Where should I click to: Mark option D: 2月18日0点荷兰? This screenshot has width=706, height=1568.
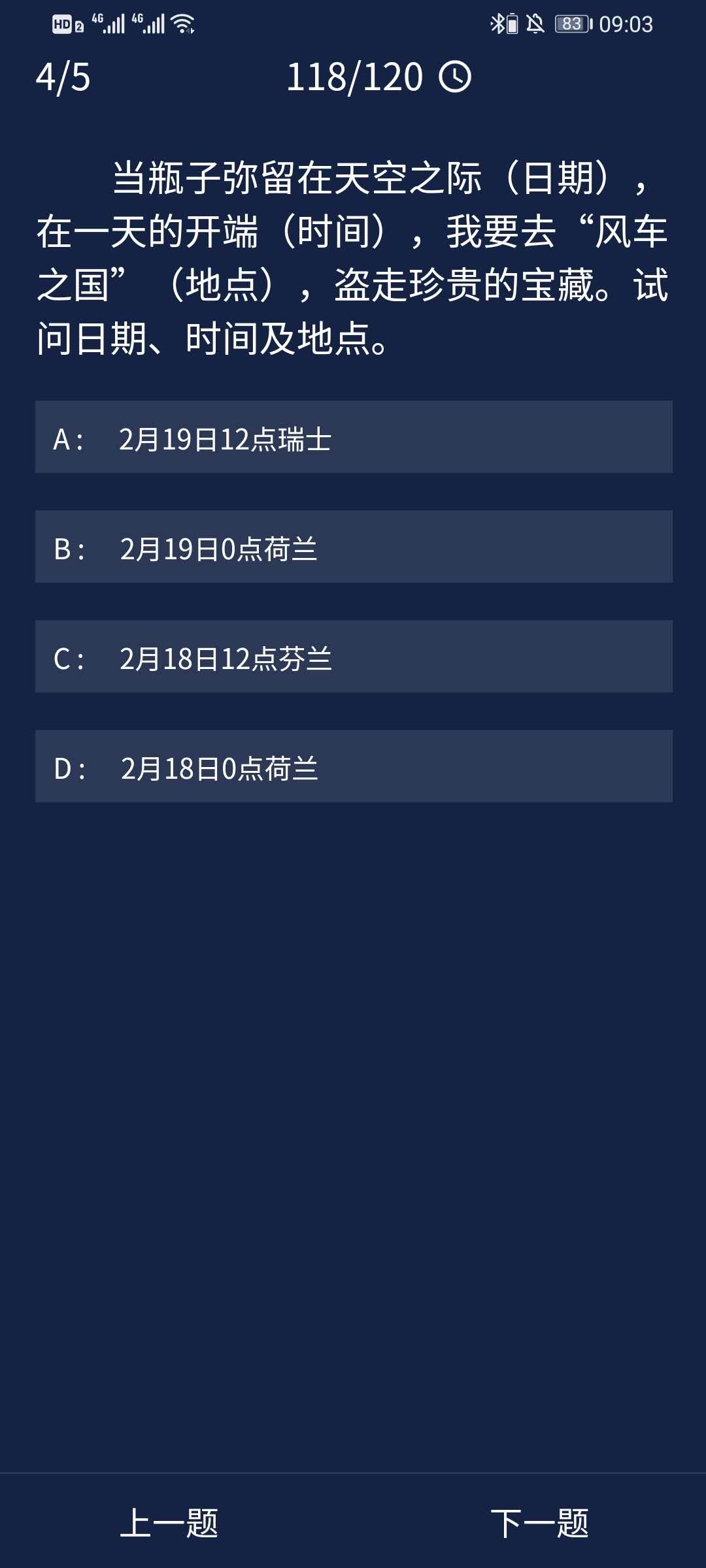click(x=353, y=766)
